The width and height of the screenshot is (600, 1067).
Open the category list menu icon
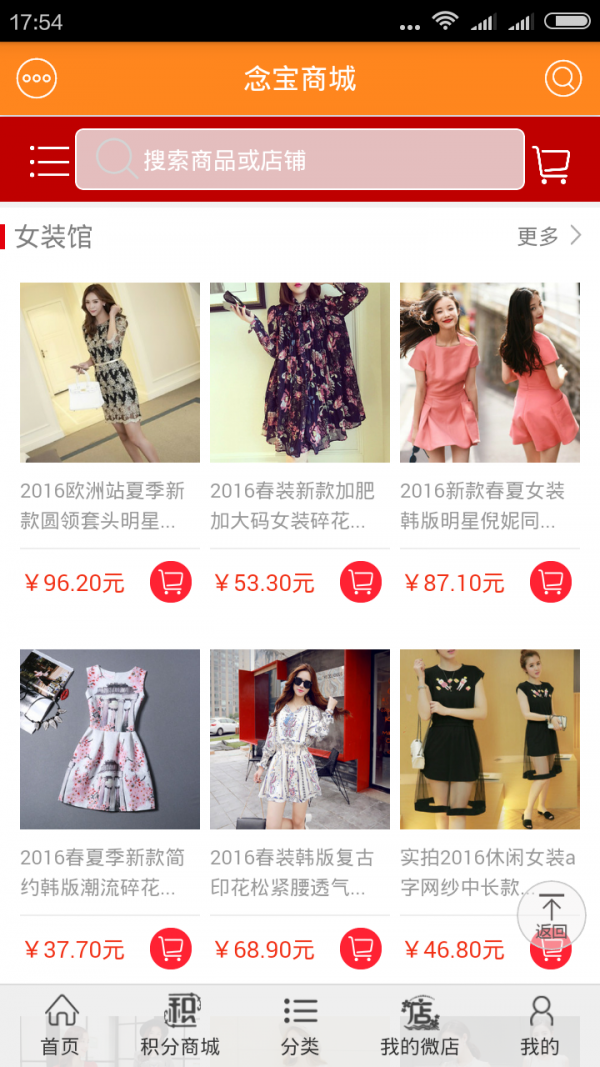point(49,160)
